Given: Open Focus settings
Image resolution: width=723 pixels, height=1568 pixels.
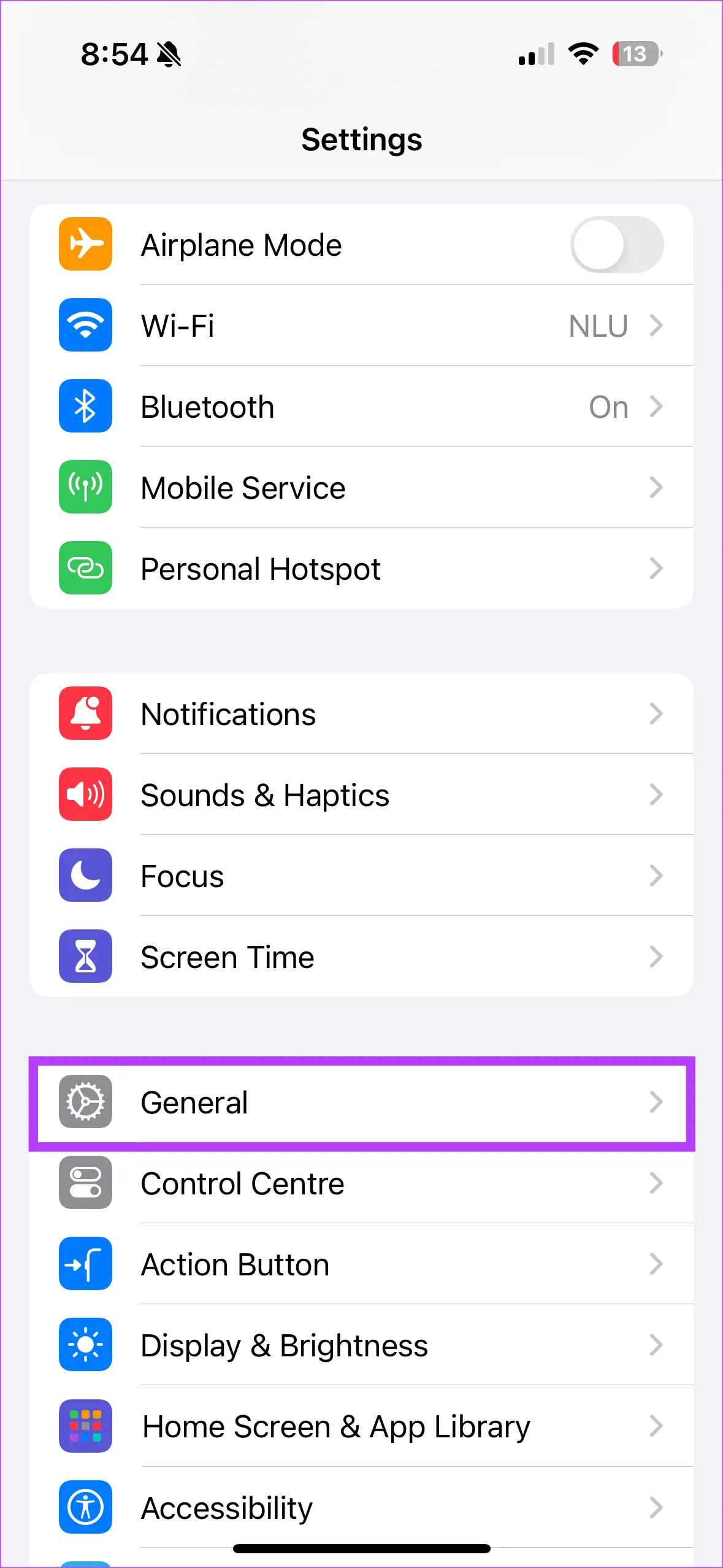Looking at the screenshot, I should point(362,876).
